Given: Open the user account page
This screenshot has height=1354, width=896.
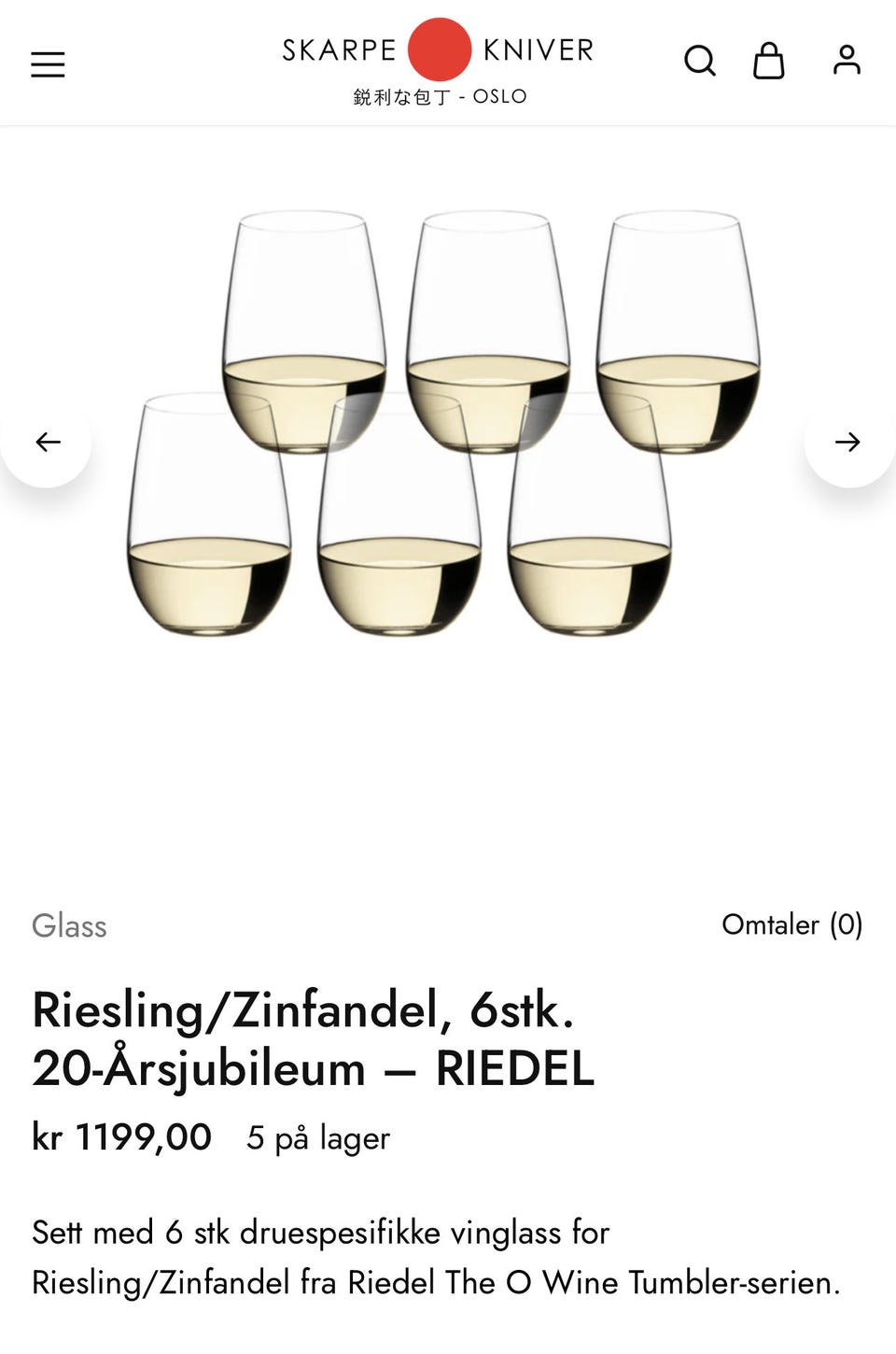Looking at the screenshot, I should point(846,62).
